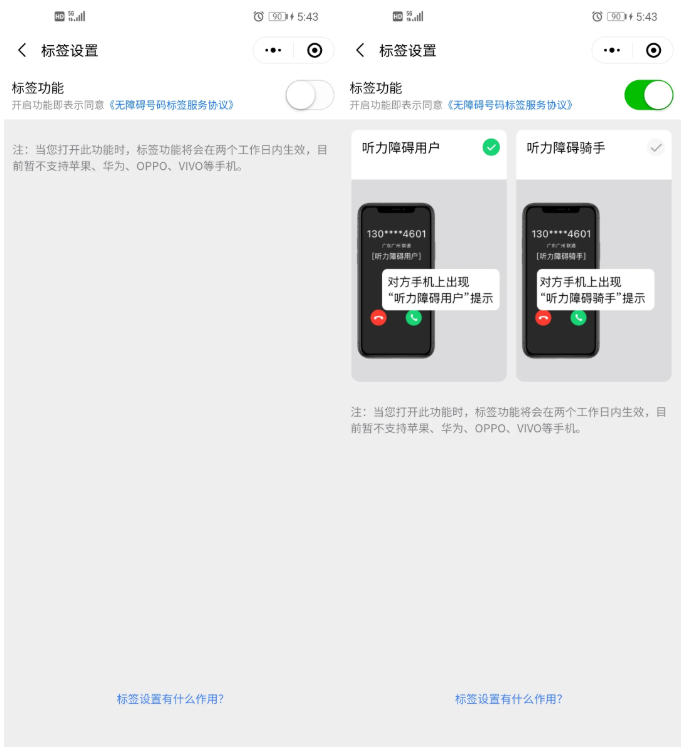Screen dimensions: 686x751
Task: Turn off the enabled green 标签功能 switch
Action: (648, 95)
